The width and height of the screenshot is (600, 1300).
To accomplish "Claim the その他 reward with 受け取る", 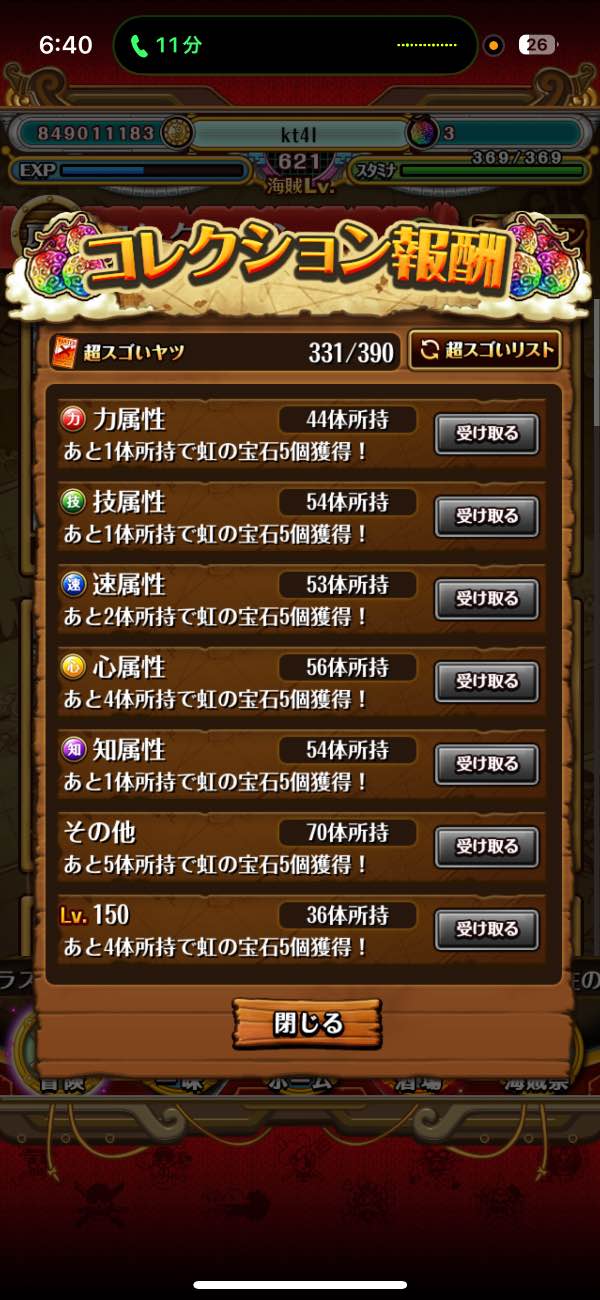I will (486, 847).
